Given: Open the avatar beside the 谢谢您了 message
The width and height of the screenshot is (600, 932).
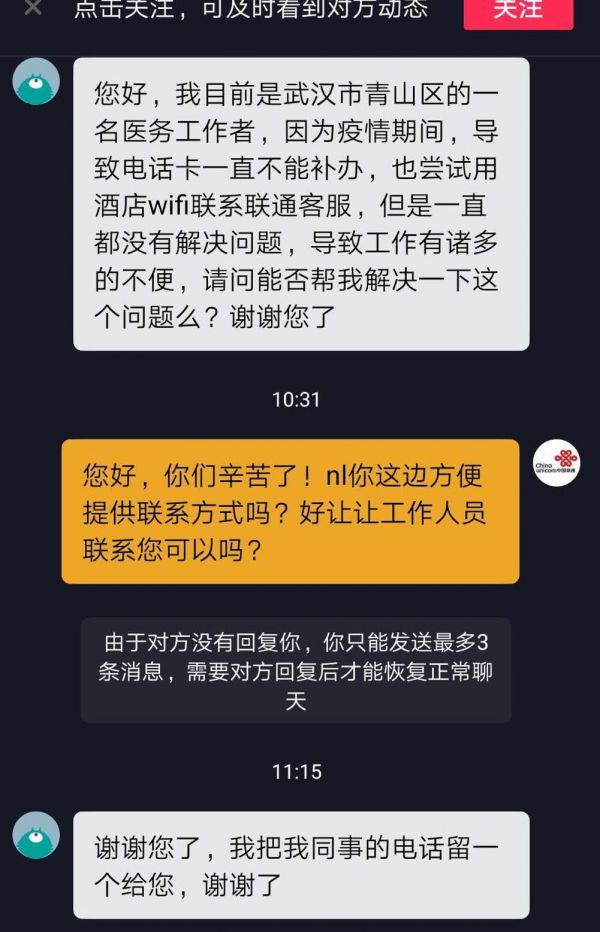Looking at the screenshot, I should 36,835.
